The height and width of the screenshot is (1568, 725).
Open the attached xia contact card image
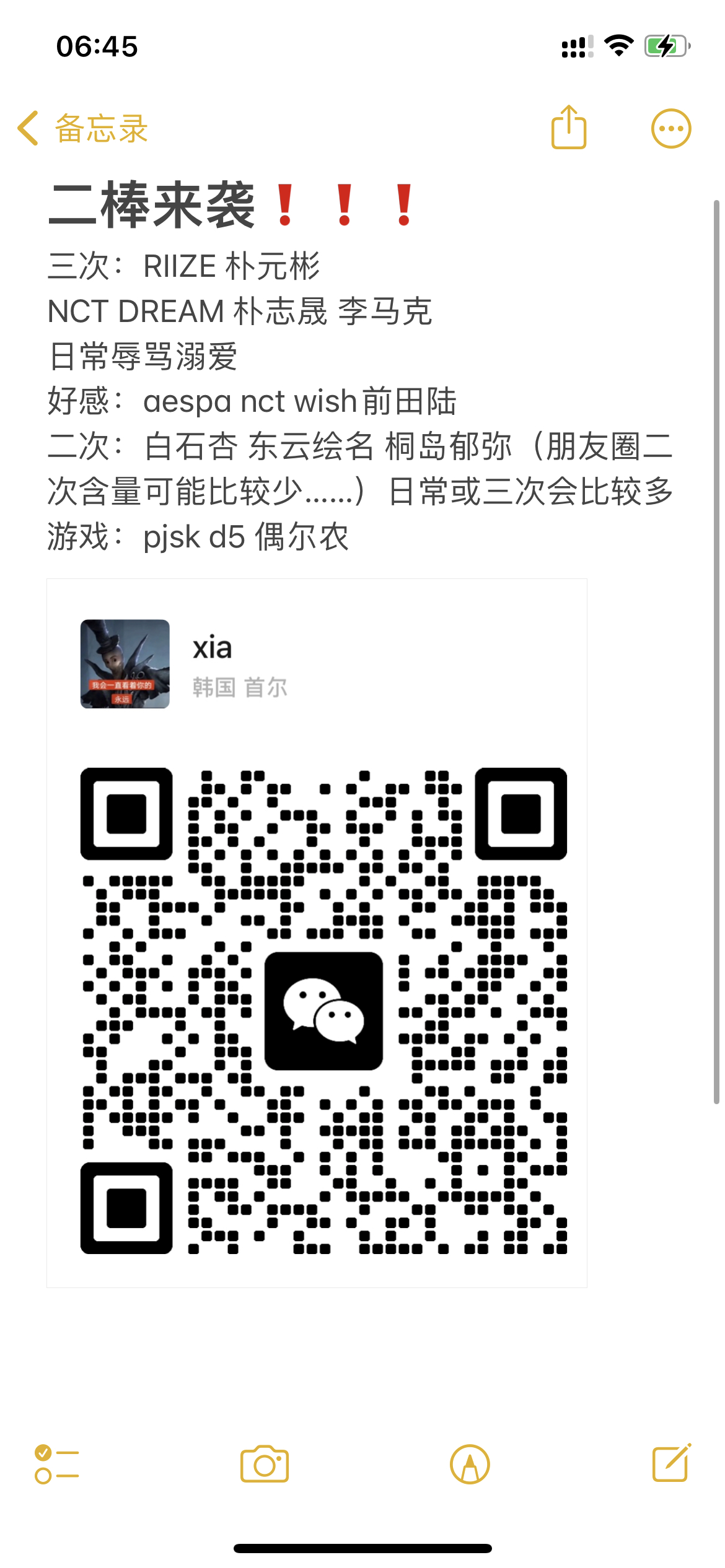tap(317, 933)
